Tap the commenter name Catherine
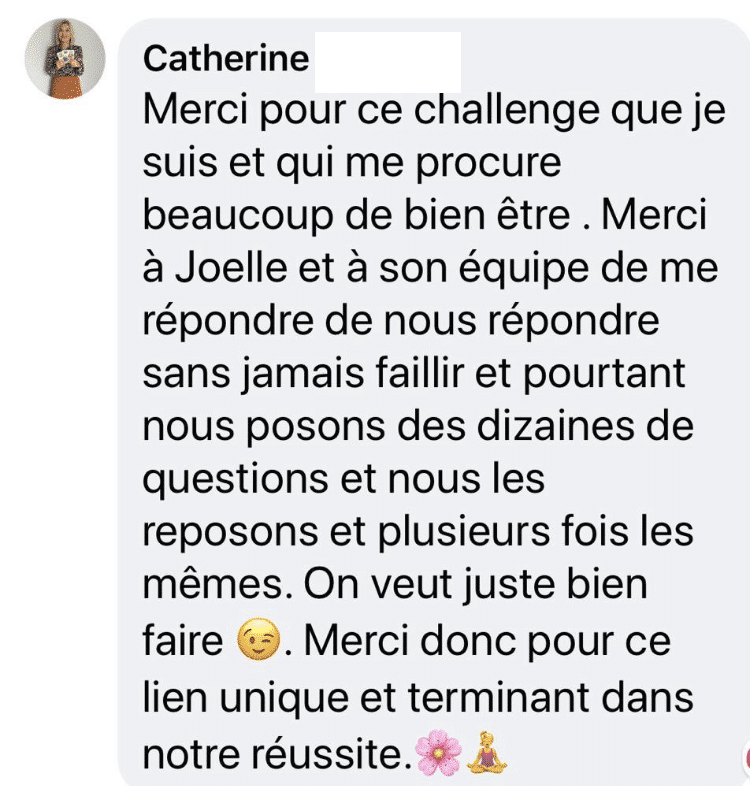Viewport: 750px width, 786px height. tap(226, 59)
